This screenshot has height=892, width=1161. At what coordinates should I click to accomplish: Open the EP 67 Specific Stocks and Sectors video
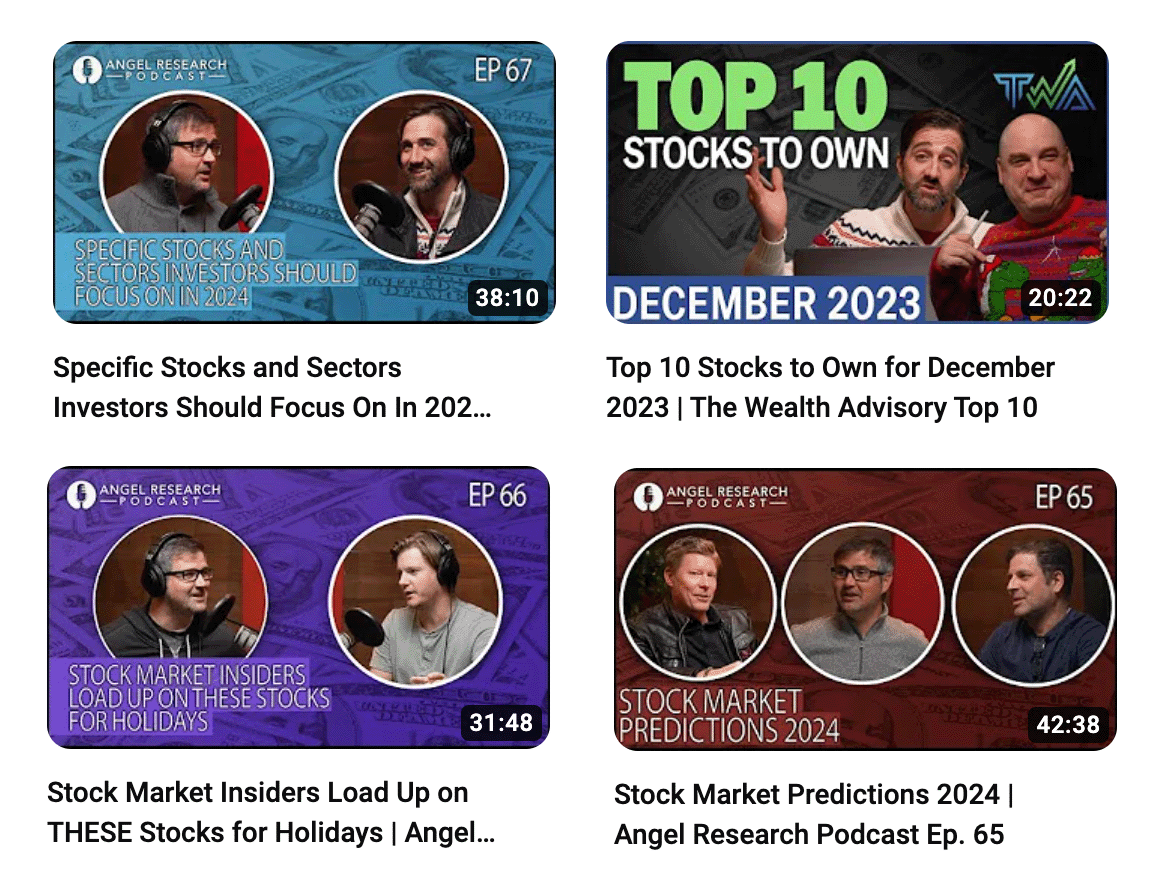point(304,182)
